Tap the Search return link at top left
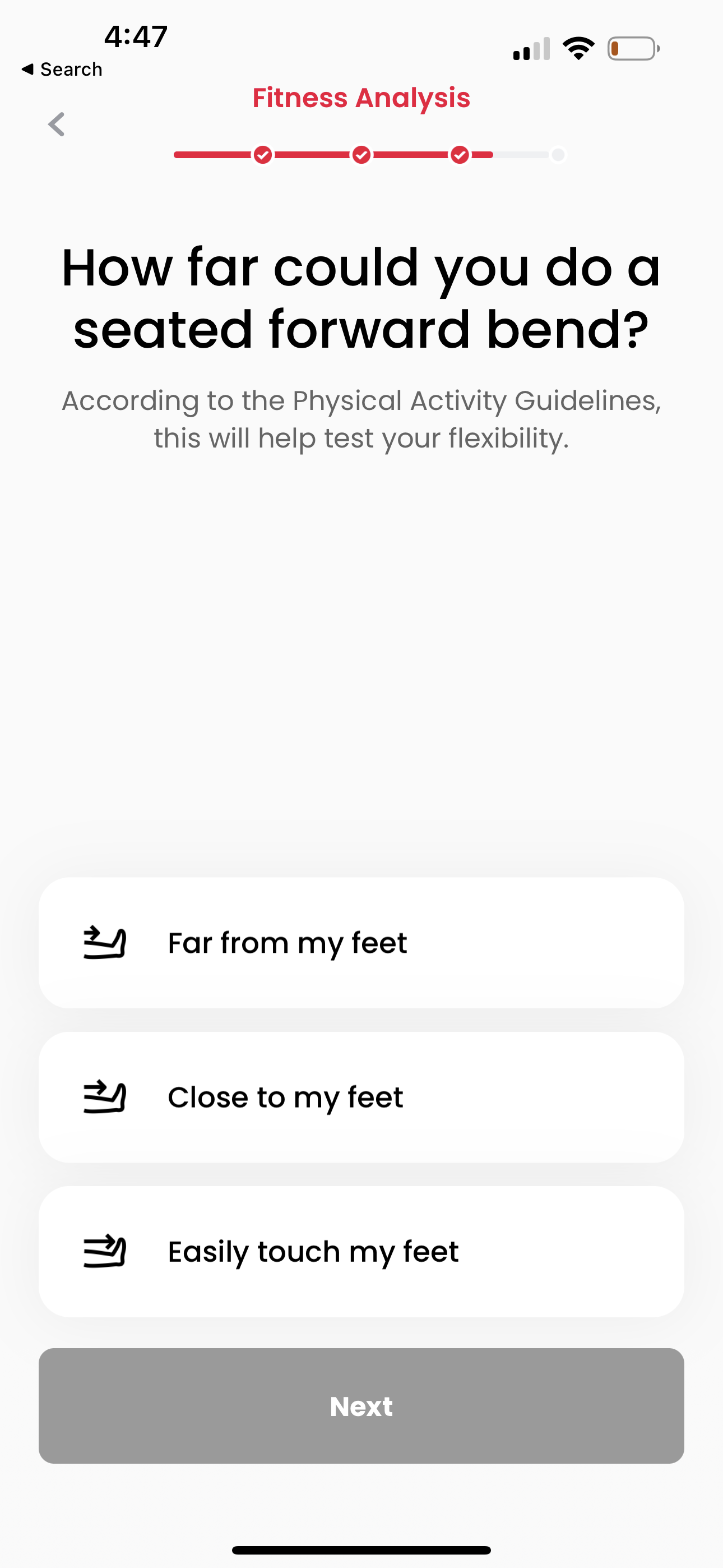Image resolution: width=723 pixels, height=1568 pixels. click(62, 69)
